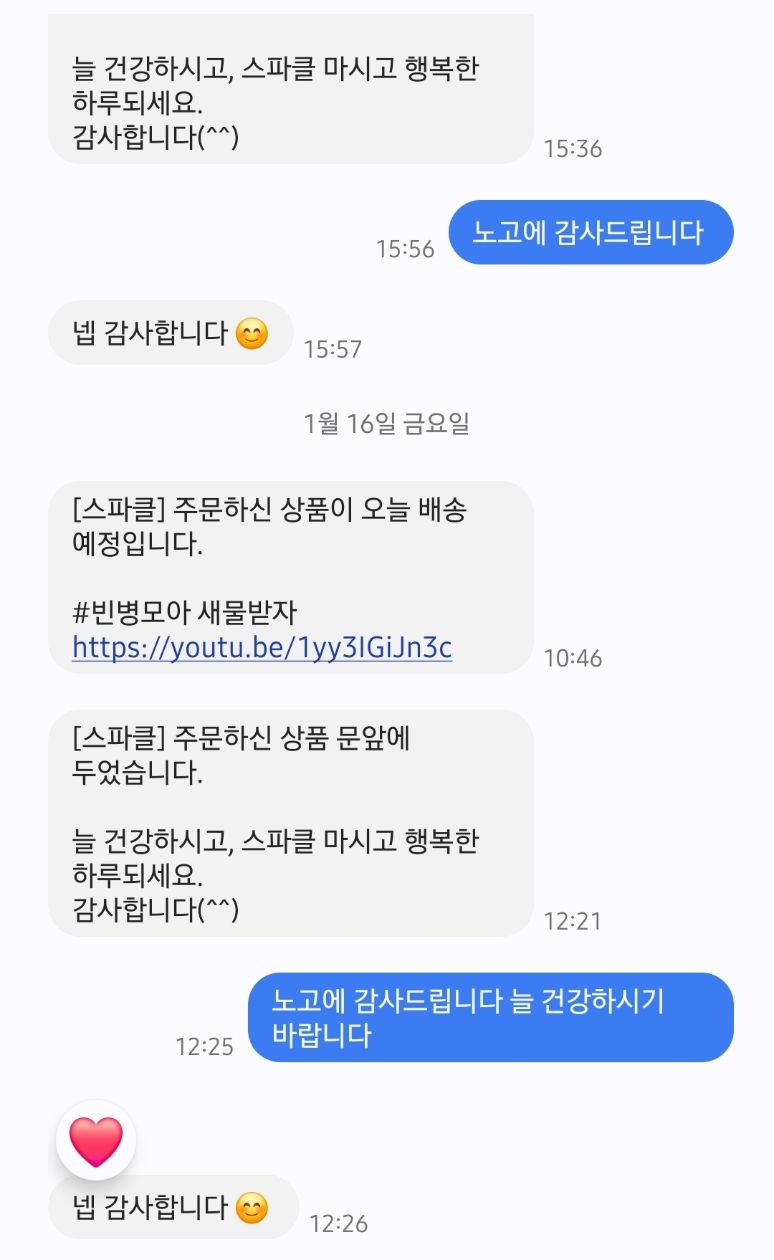774x1260 pixels.
Task: Click the smiling face emoji after 넵 감사합니다 at 15:57
Action: pos(252,332)
